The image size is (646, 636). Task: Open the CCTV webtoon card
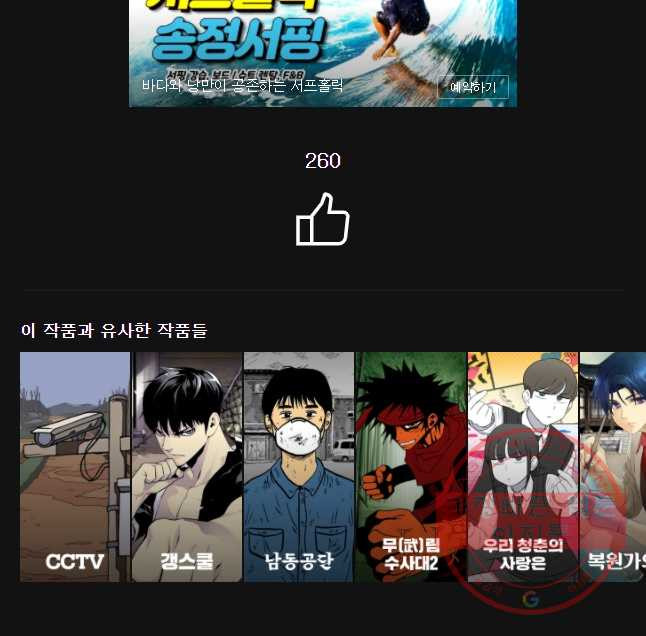75,466
